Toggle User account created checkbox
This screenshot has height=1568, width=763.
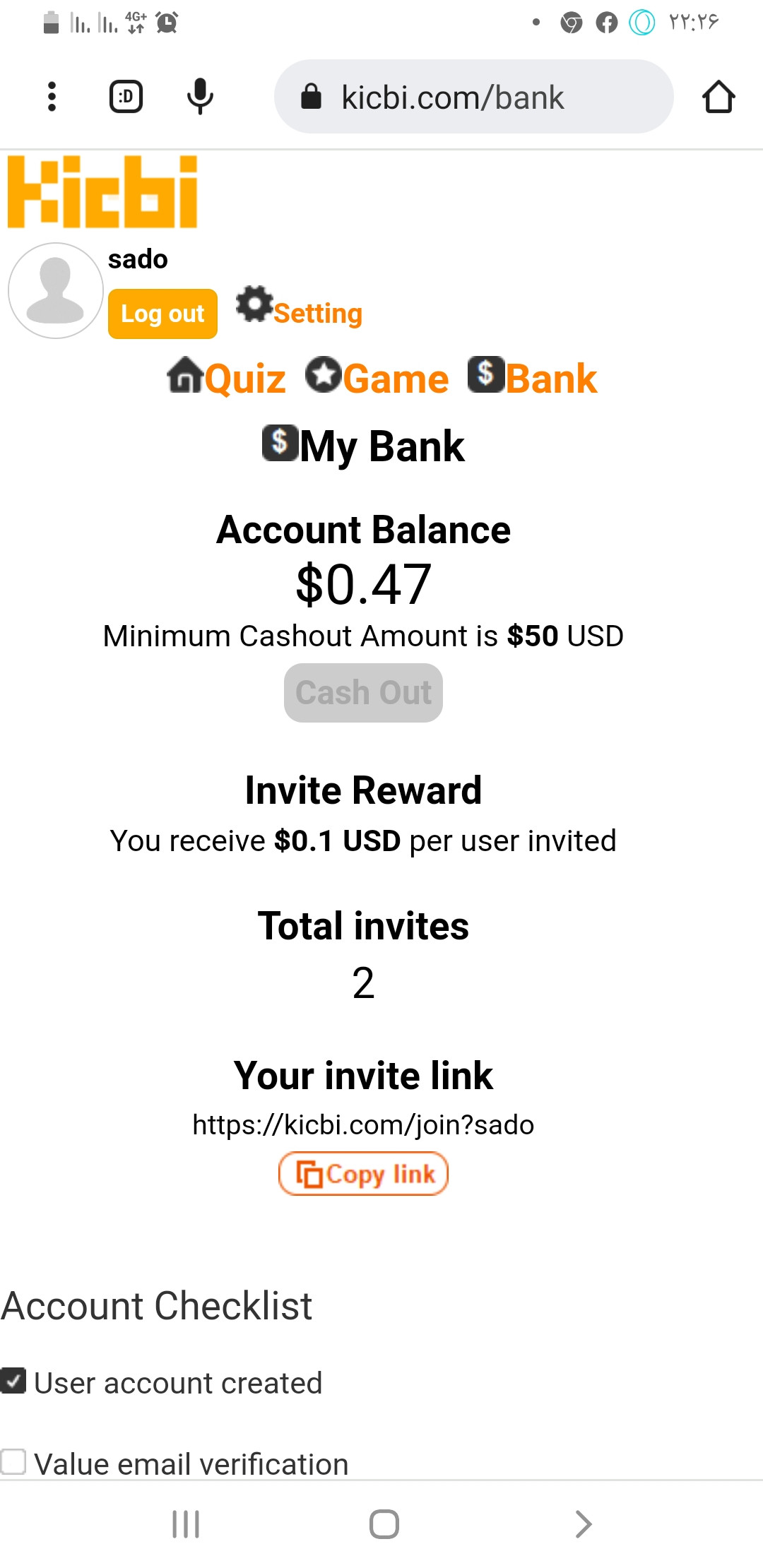pos(13,1381)
